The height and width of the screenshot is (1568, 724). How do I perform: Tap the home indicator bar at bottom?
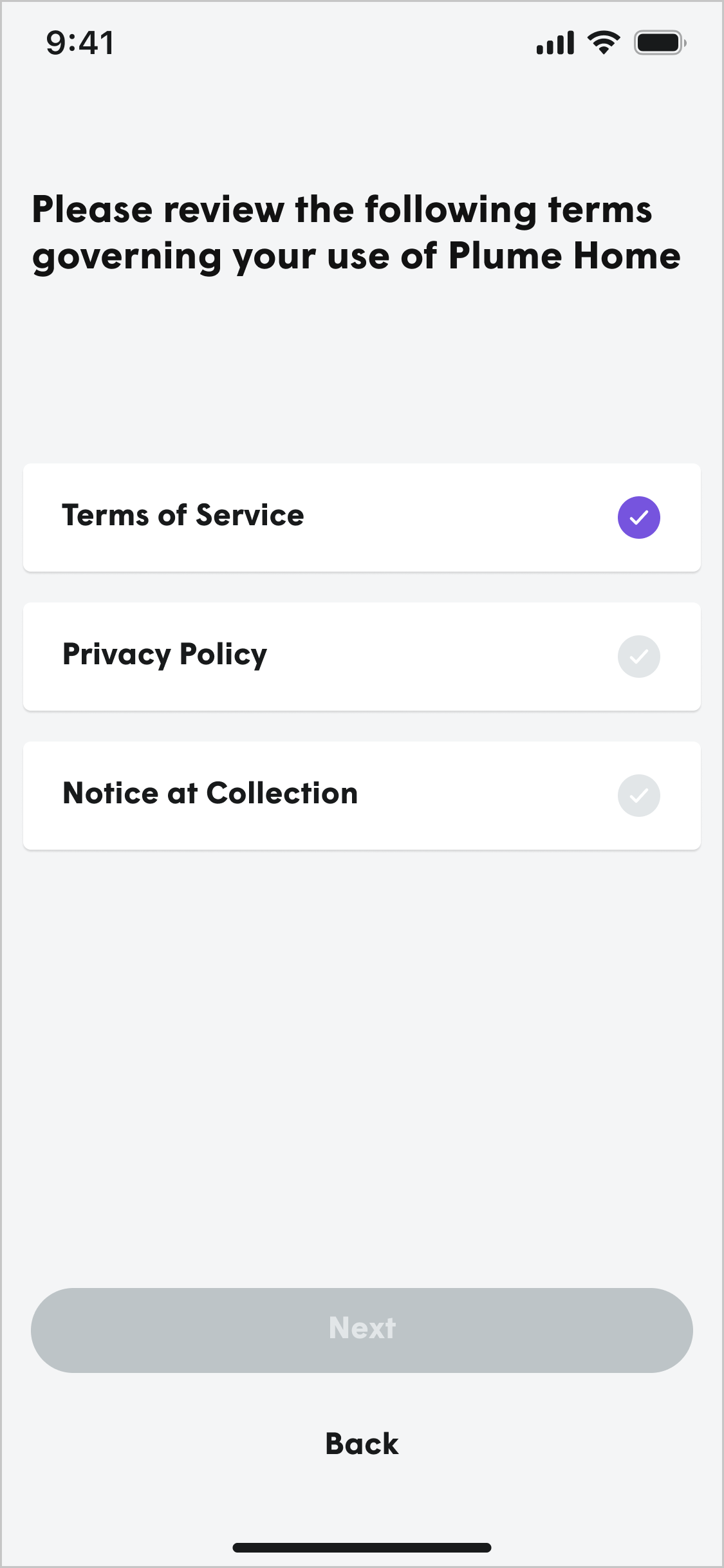pos(362,1547)
